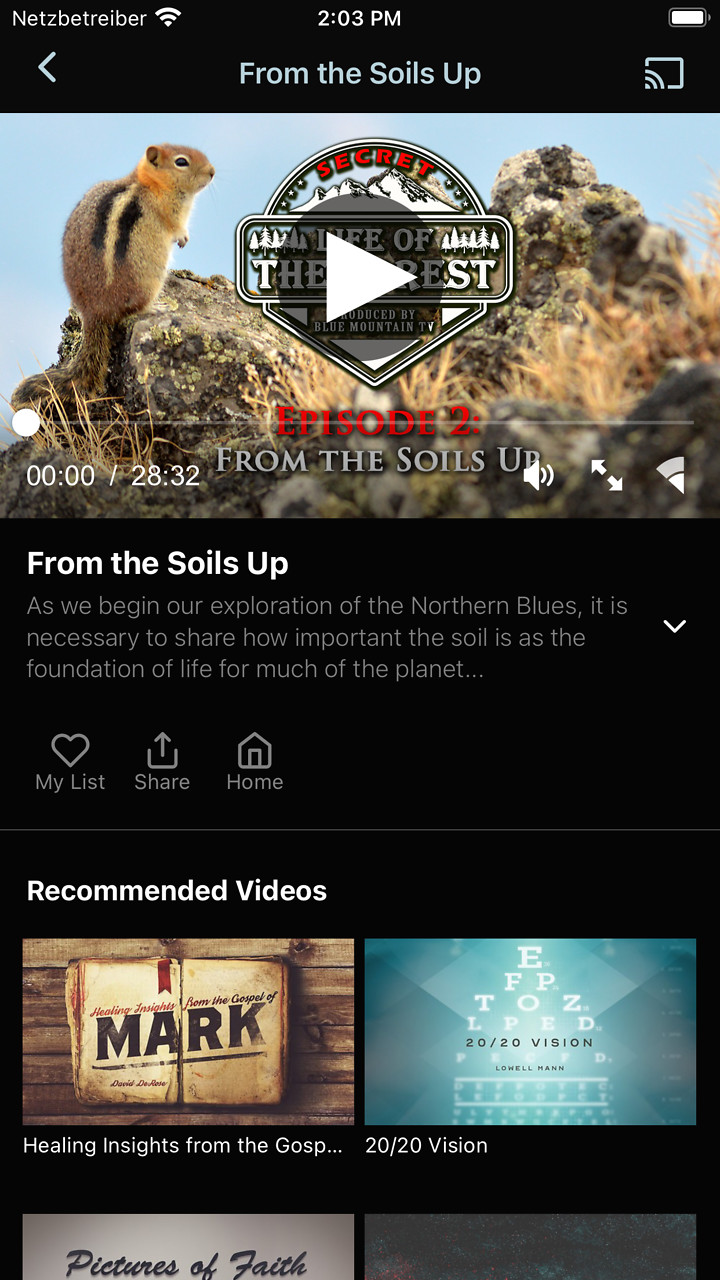Open the Pictures of Faith video
720x1280 pixels.
pos(188,1246)
